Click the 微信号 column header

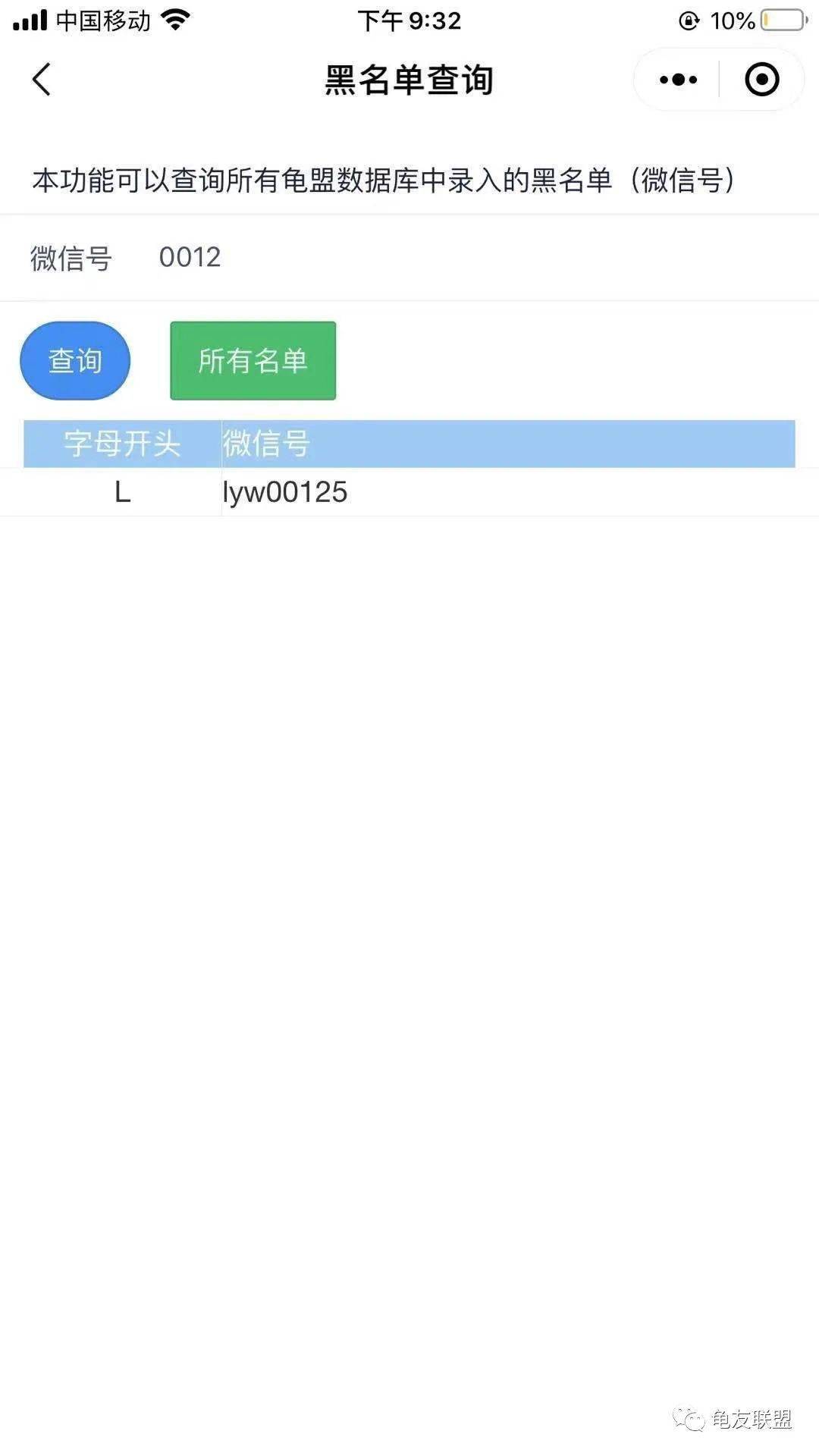[264, 446]
